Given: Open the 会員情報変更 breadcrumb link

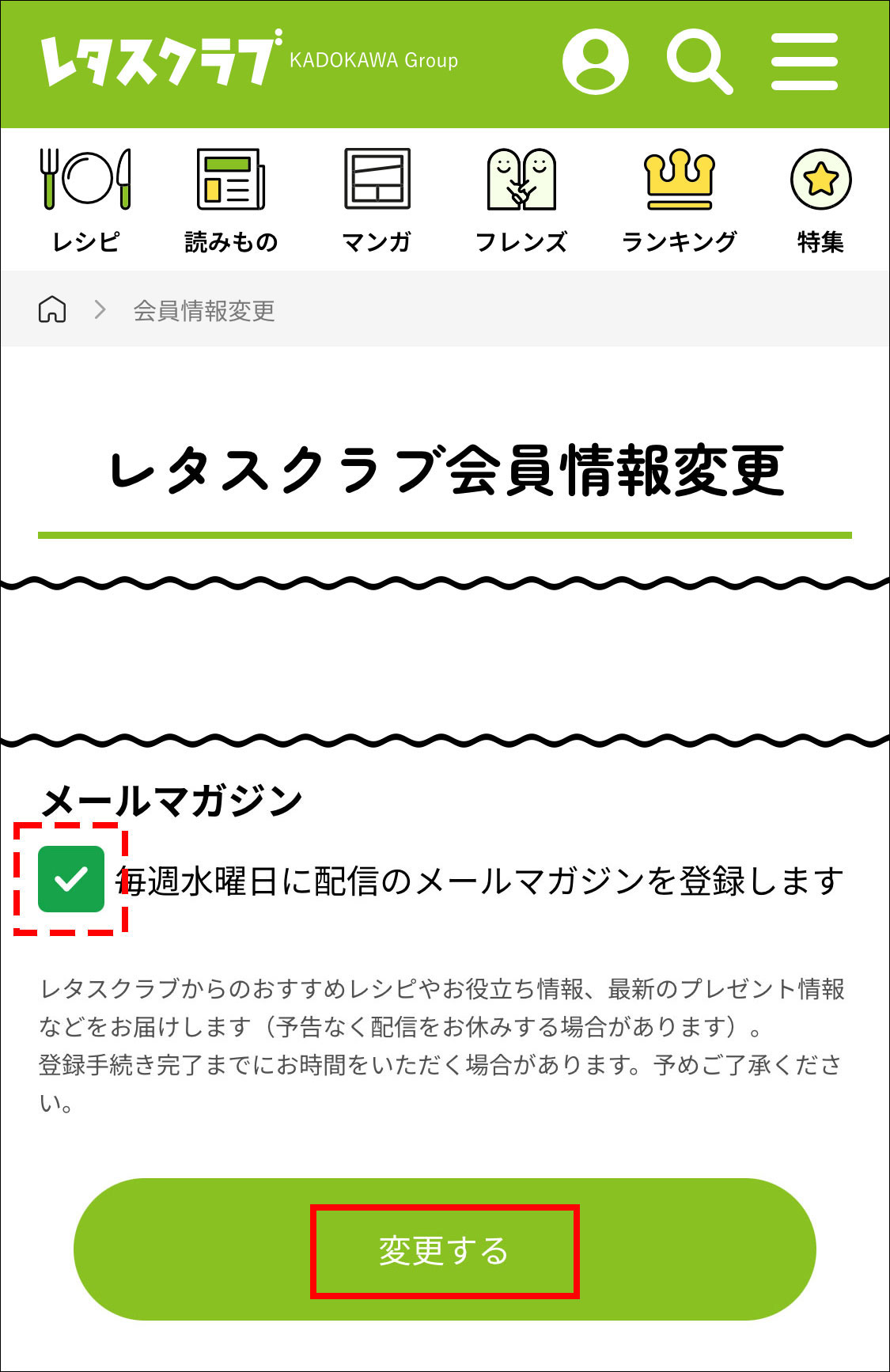Looking at the screenshot, I should (204, 311).
